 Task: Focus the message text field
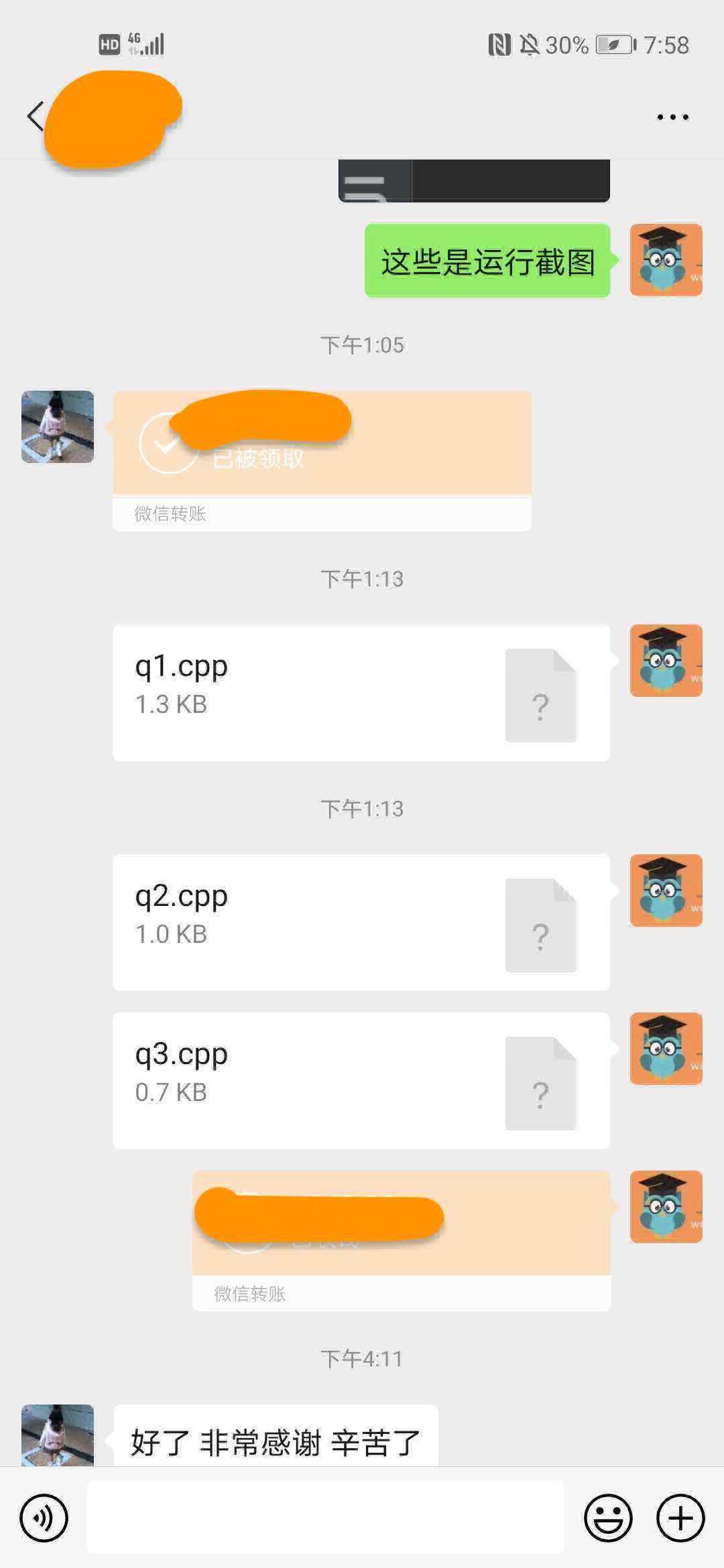pyautogui.click(x=325, y=1518)
